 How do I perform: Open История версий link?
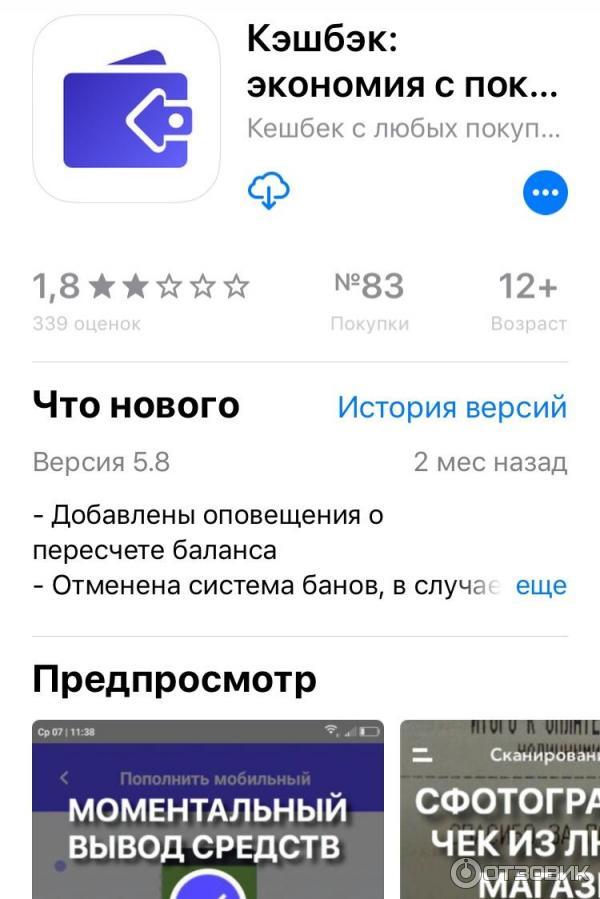point(451,407)
